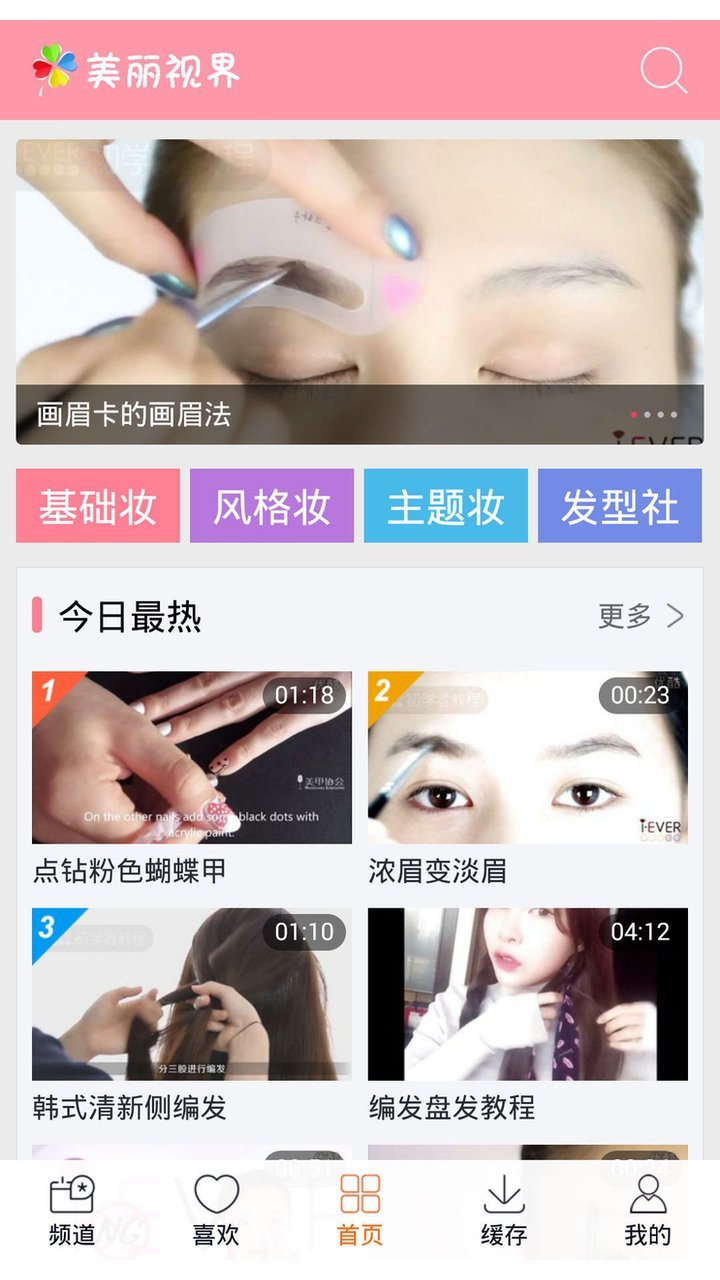The height and width of the screenshot is (1280, 720).
Task: Open the search magnifier icon
Action: pyautogui.click(x=663, y=71)
